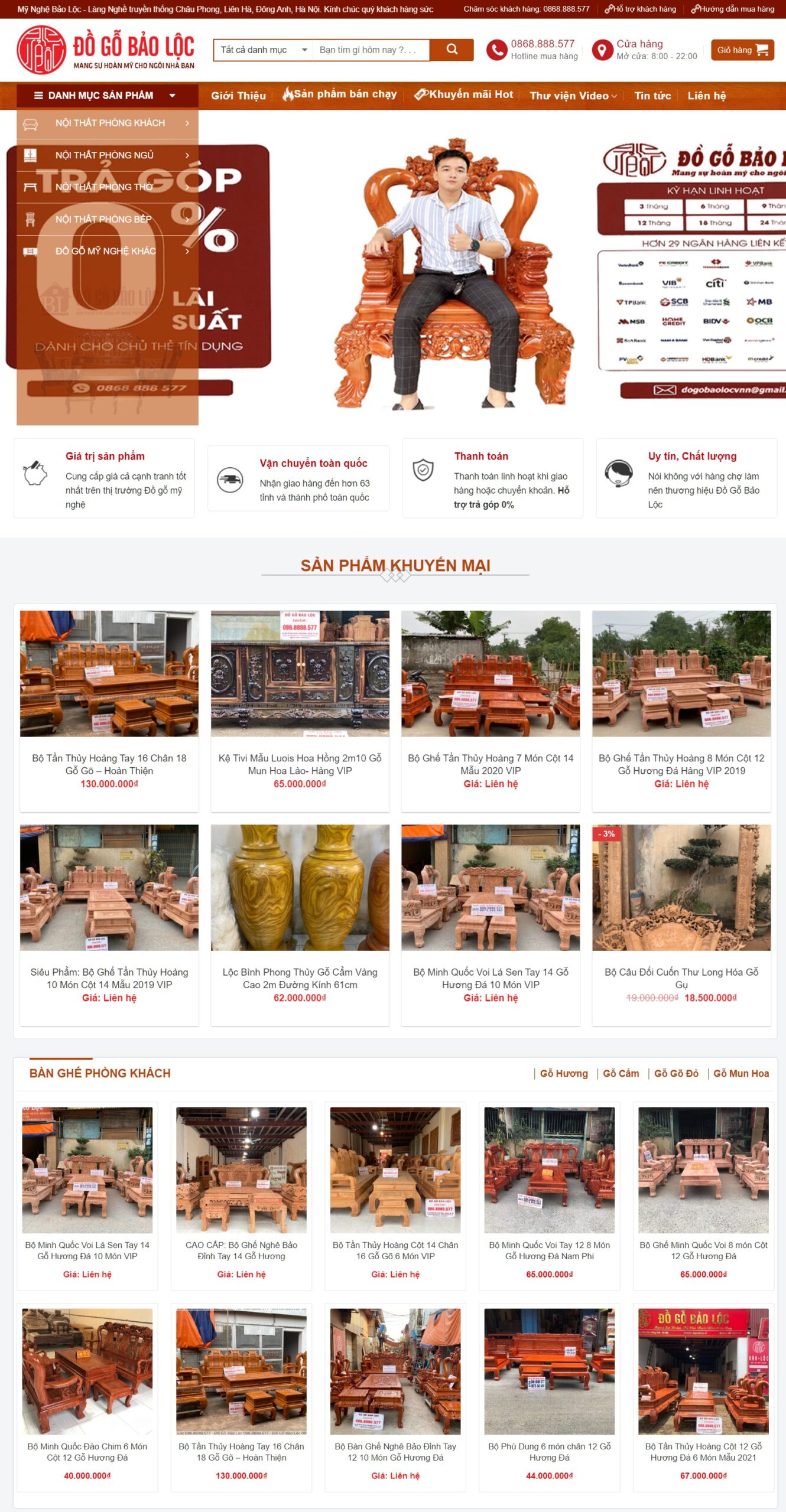Open the Liên hệ contact page
Image resolution: width=786 pixels, height=1512 pixels.
click(706, 96)
